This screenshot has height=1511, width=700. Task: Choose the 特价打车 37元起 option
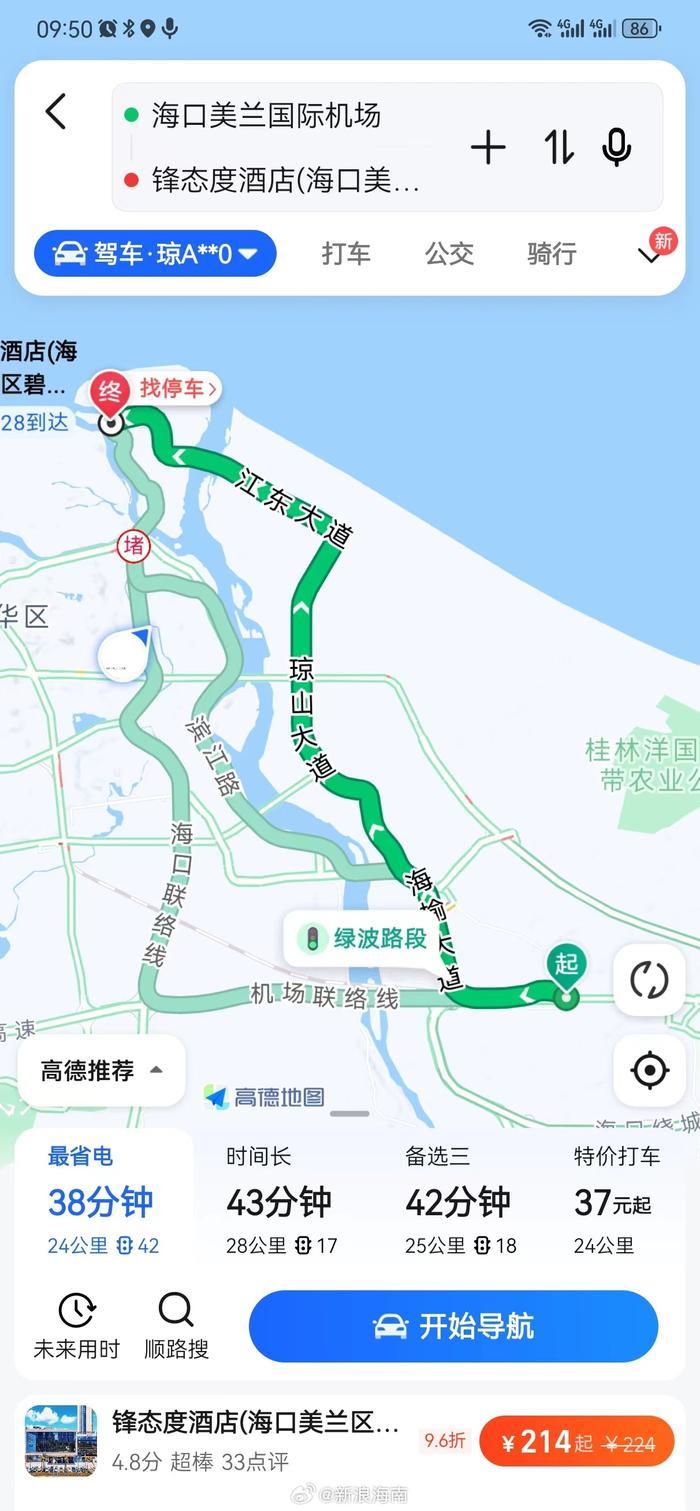click(616, 1202)
